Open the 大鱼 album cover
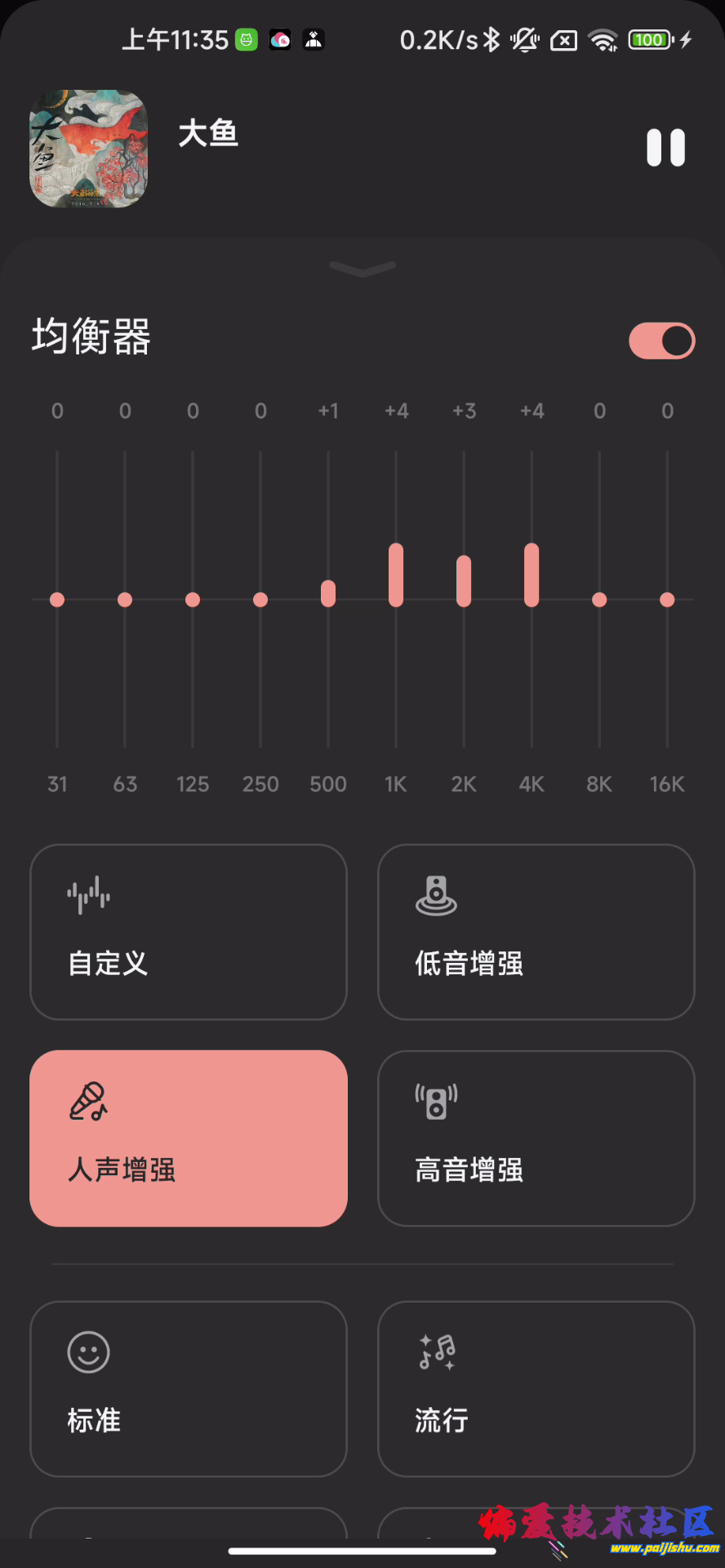Image resolution: width=725 pixels, height=1568 pixels. tap(89, 149)
